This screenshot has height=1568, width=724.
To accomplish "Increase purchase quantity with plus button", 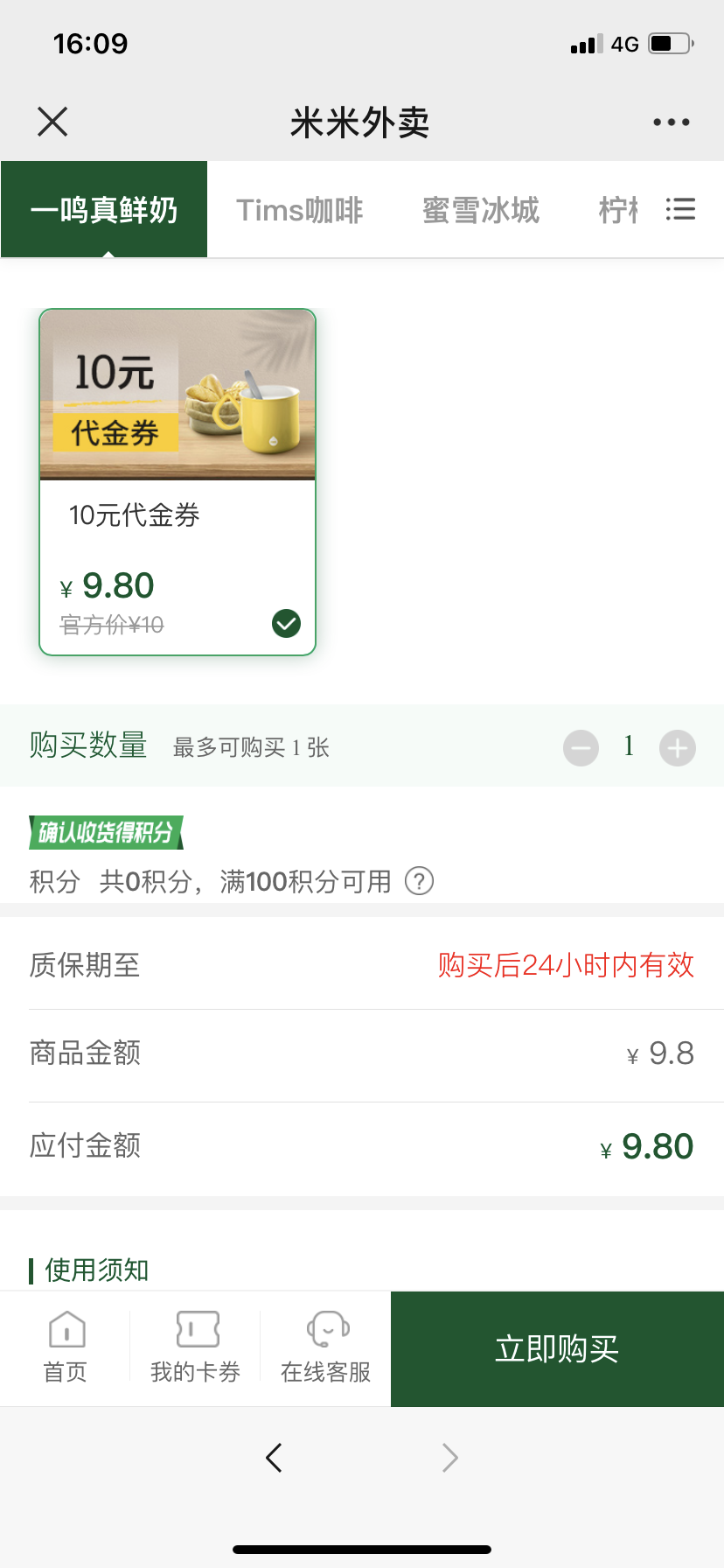I will [x=678, y=748].
